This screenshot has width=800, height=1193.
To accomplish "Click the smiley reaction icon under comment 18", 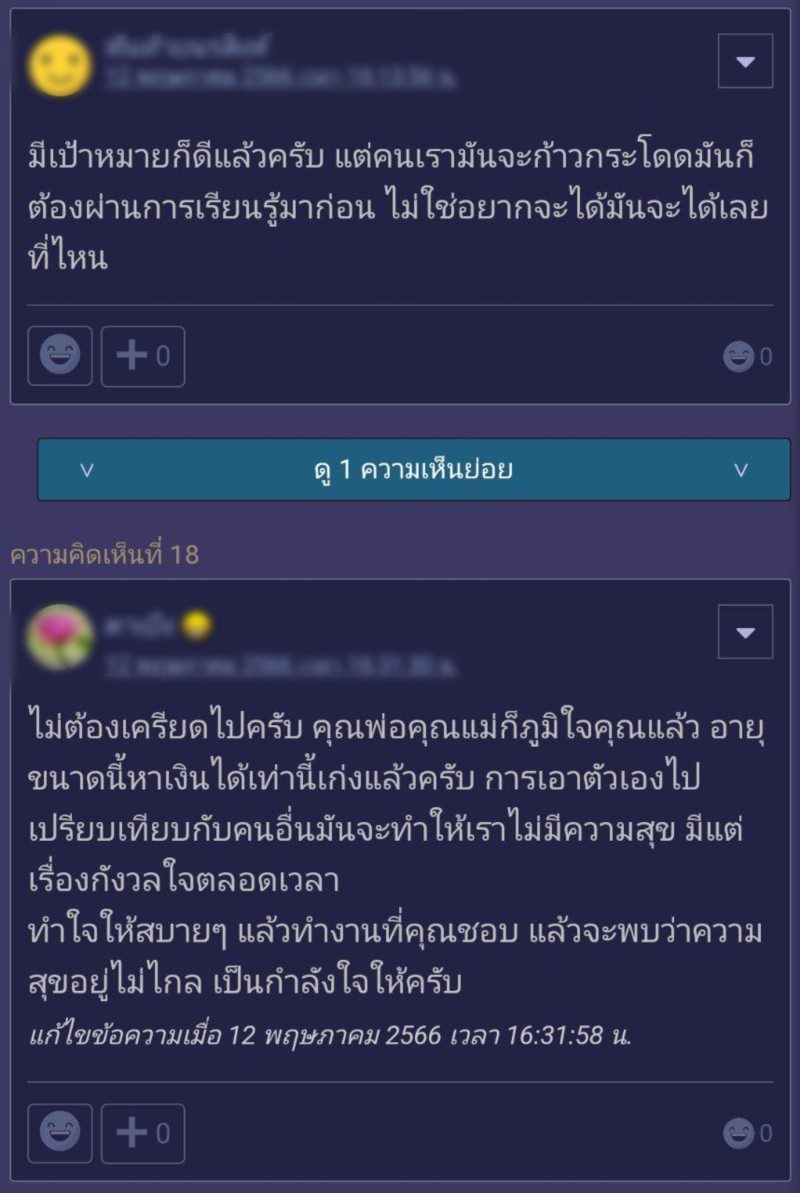I will tap(62, 1132).
